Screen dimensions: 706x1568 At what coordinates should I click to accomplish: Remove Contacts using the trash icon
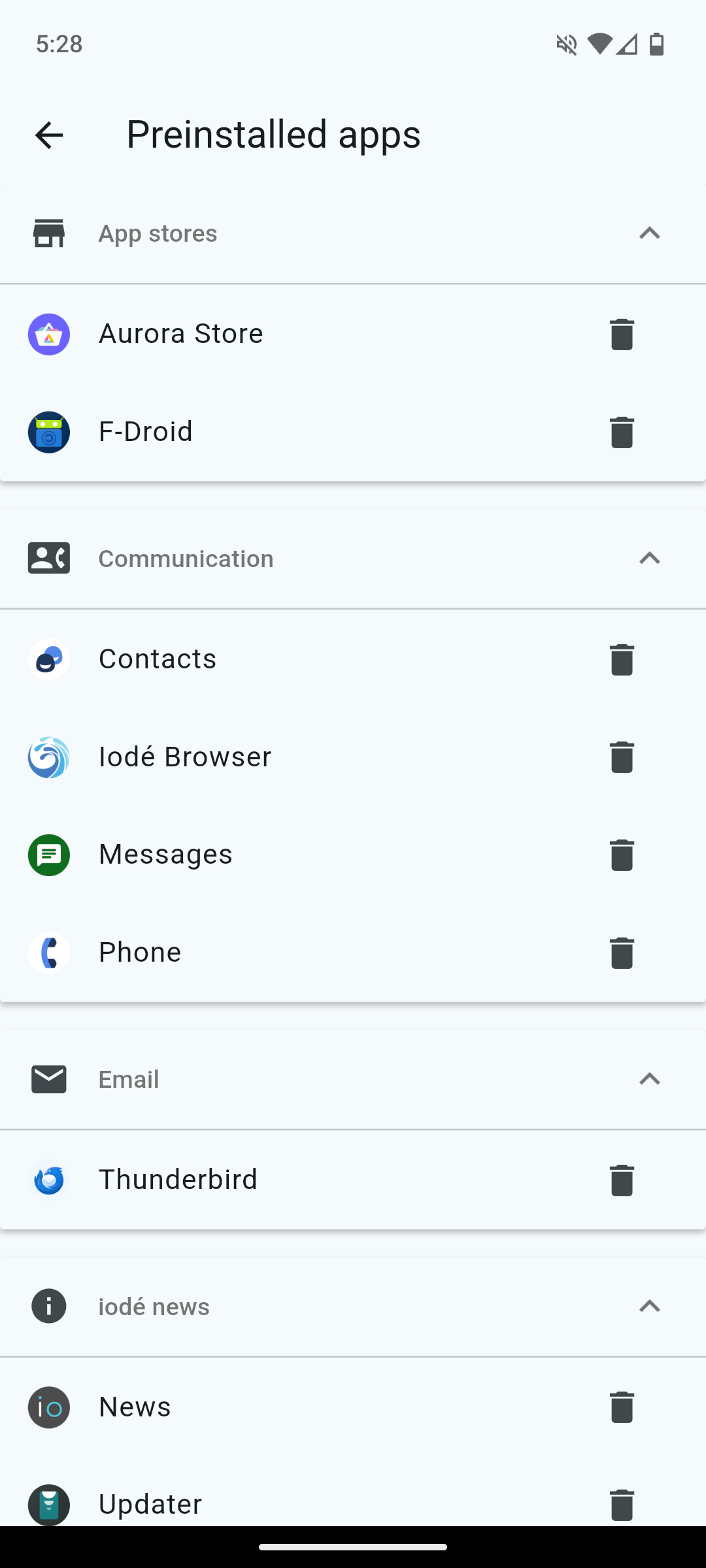pos(622,659)
